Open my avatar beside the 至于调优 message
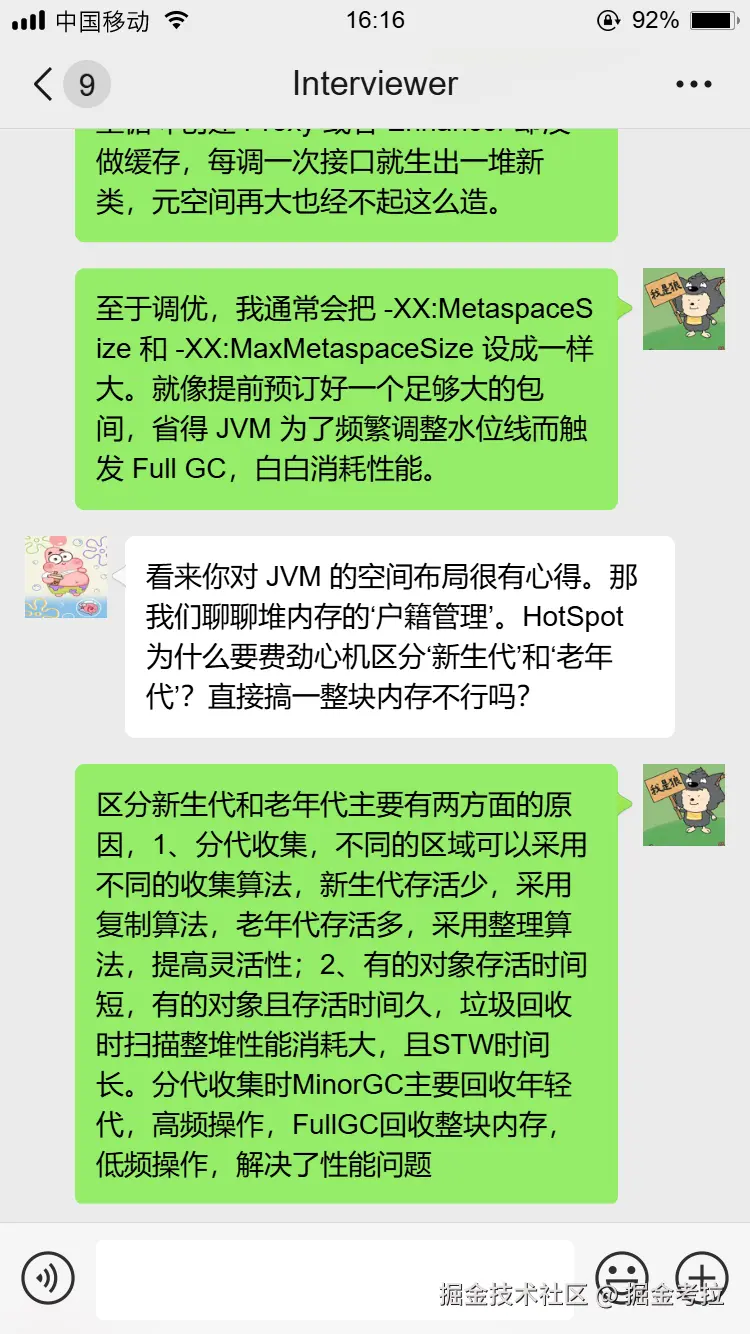This screenshot has width=750, height=1334. coord(683,309)
